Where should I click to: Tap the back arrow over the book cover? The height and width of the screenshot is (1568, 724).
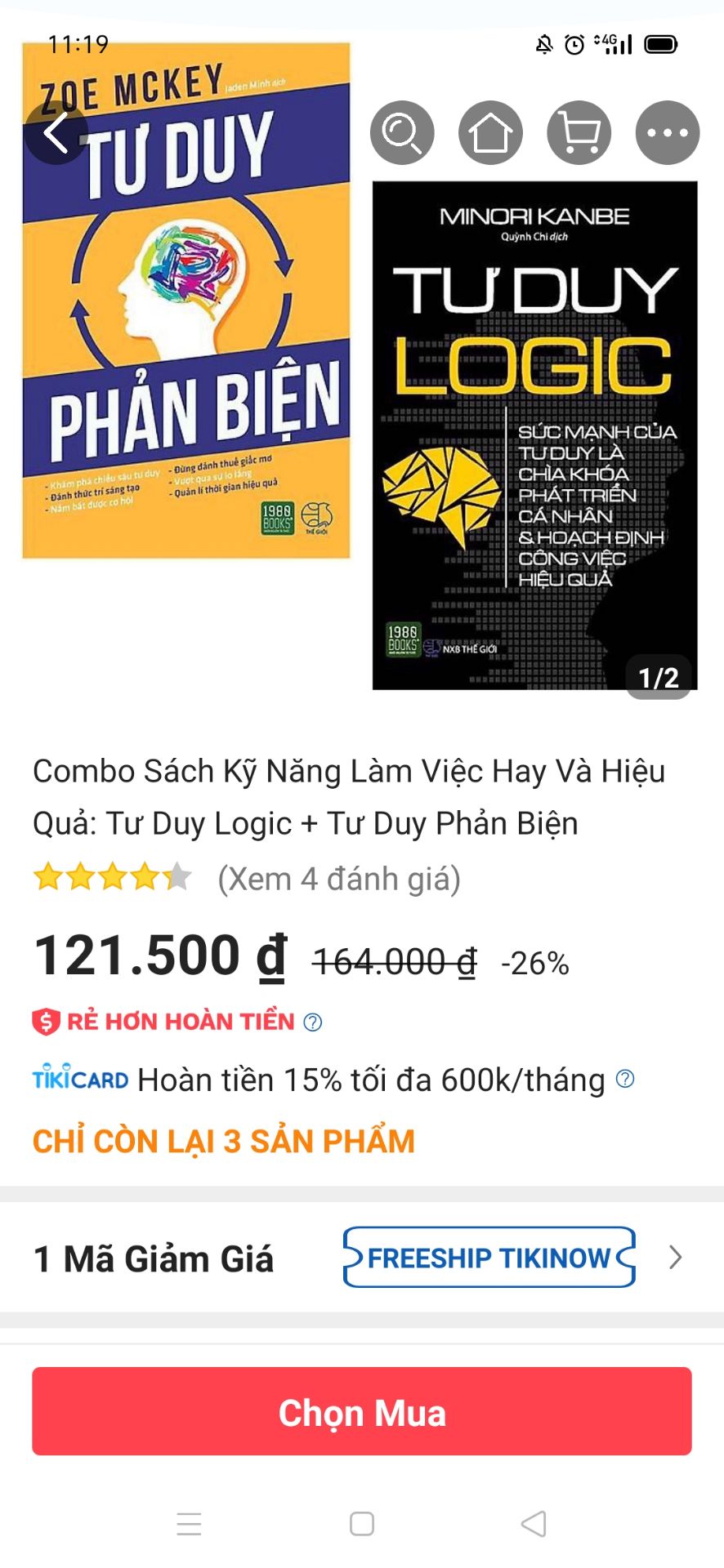pyautogui.click(x=56, y=133)
